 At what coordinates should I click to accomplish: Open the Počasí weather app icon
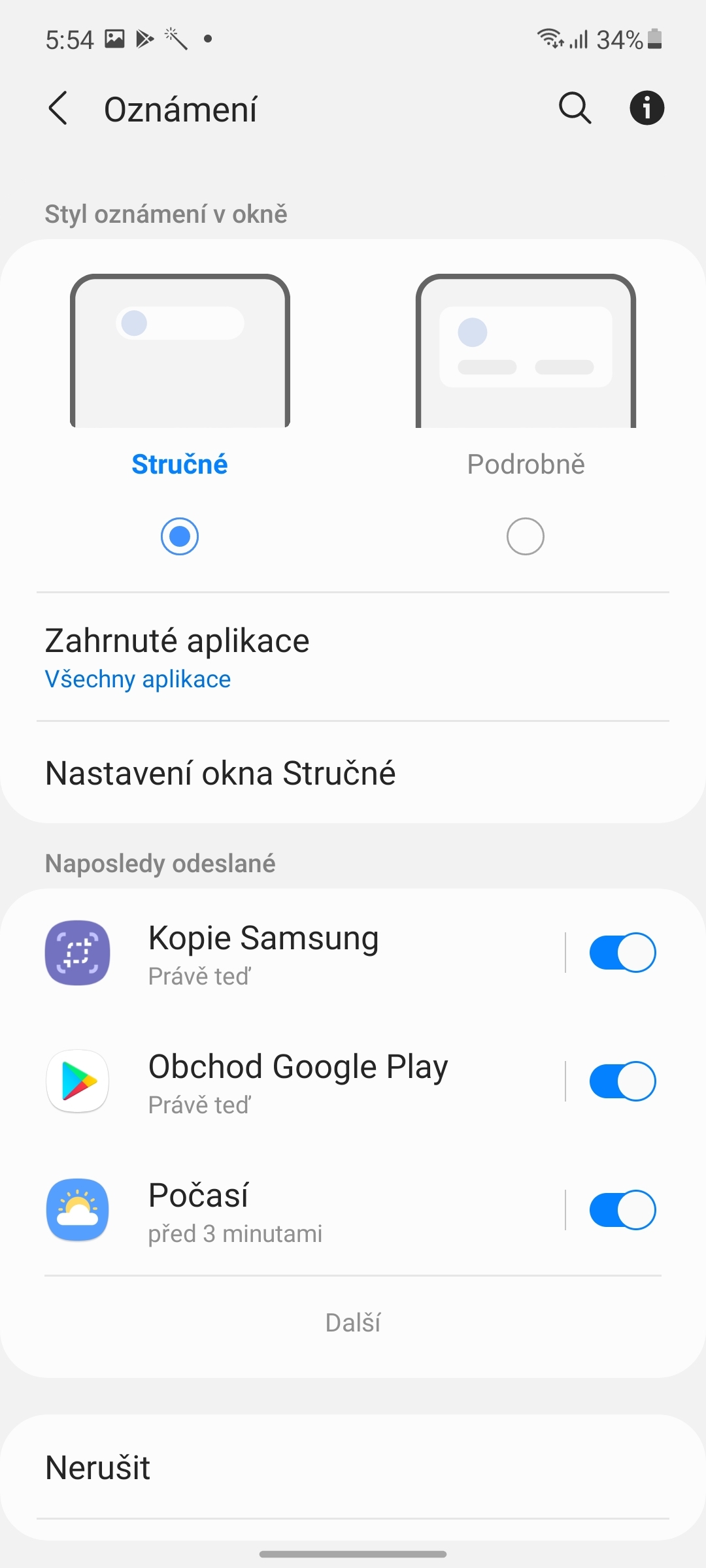coord(76,1210)
